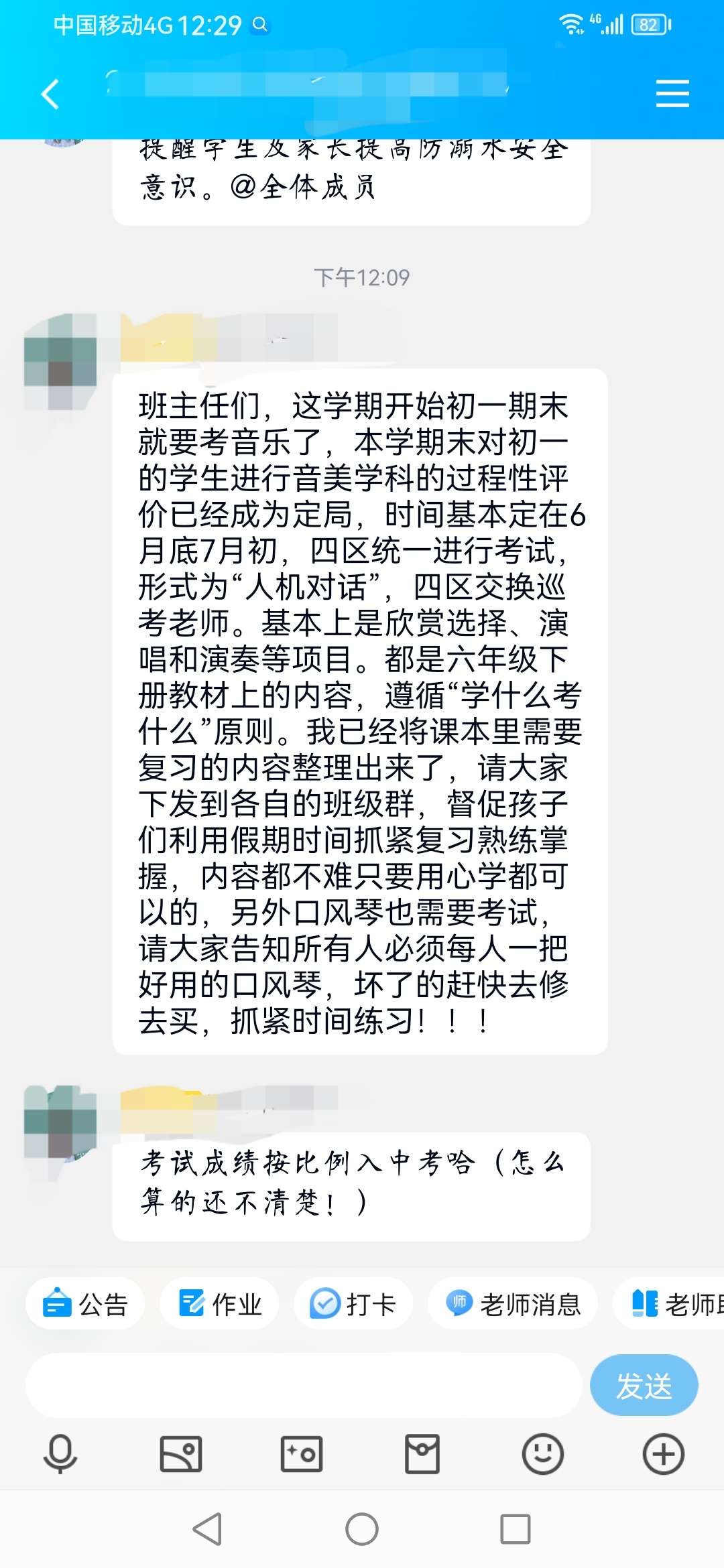Go back from this group chat
This screenshot has width=724, height=1568.
tap(50, 94)
